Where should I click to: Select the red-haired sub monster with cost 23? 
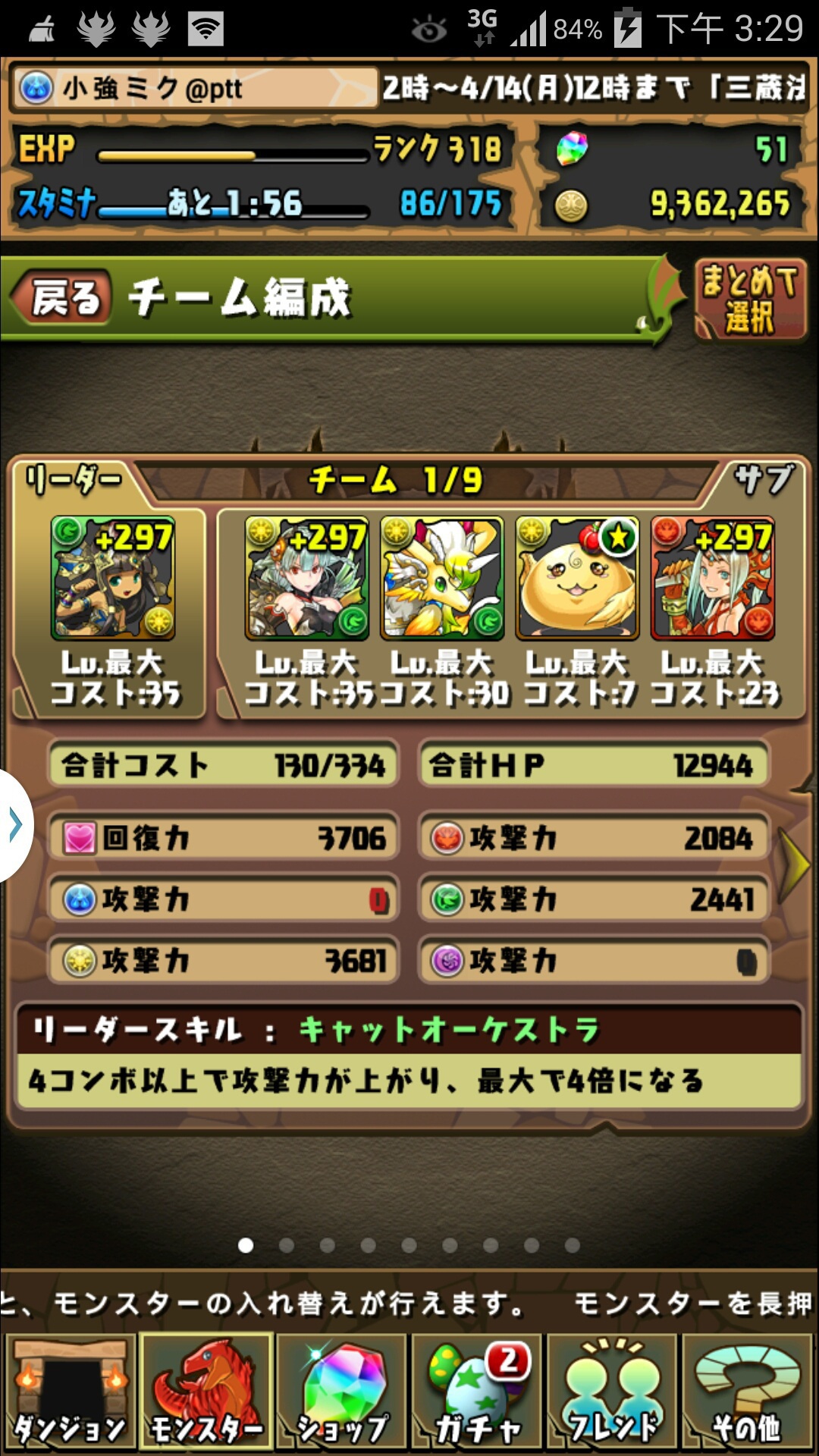(712, 578)
